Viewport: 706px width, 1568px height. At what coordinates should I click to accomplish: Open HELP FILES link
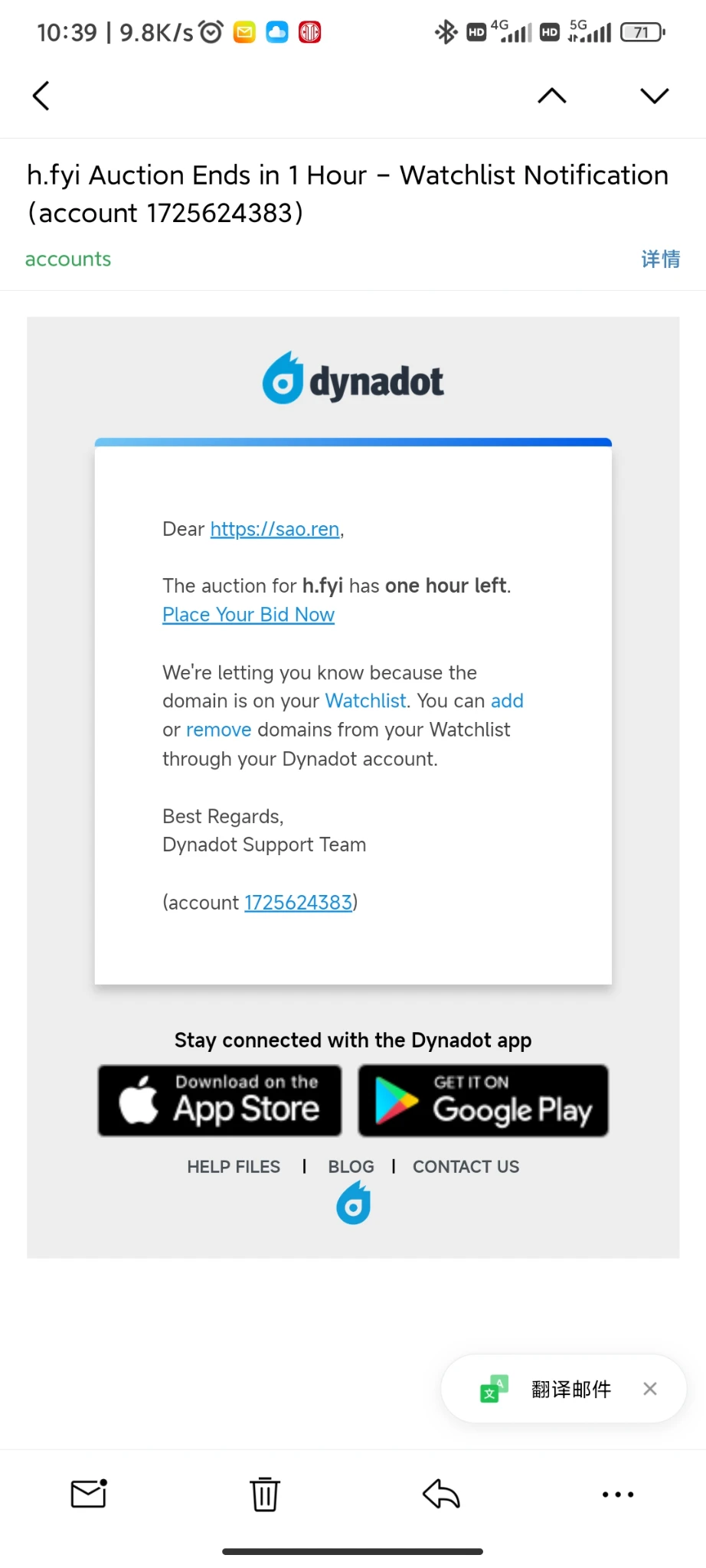coord(234,1167)
